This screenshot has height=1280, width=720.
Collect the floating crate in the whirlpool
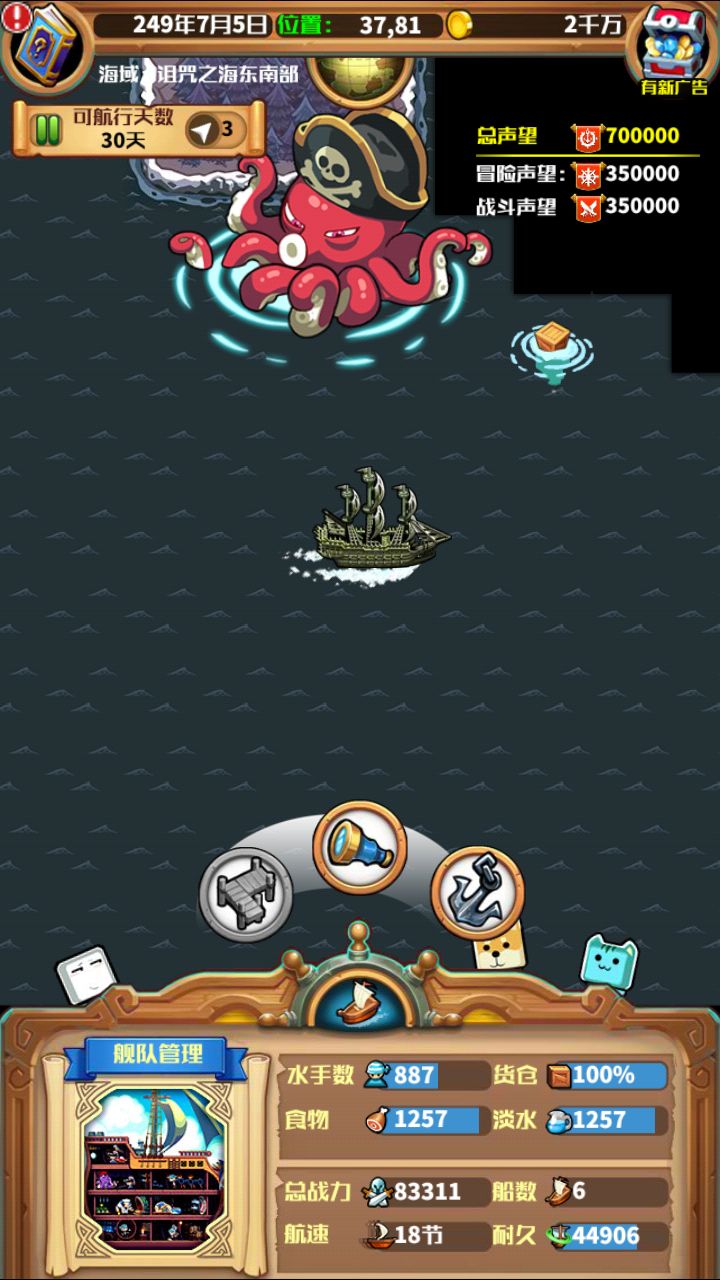coord(551,345)
